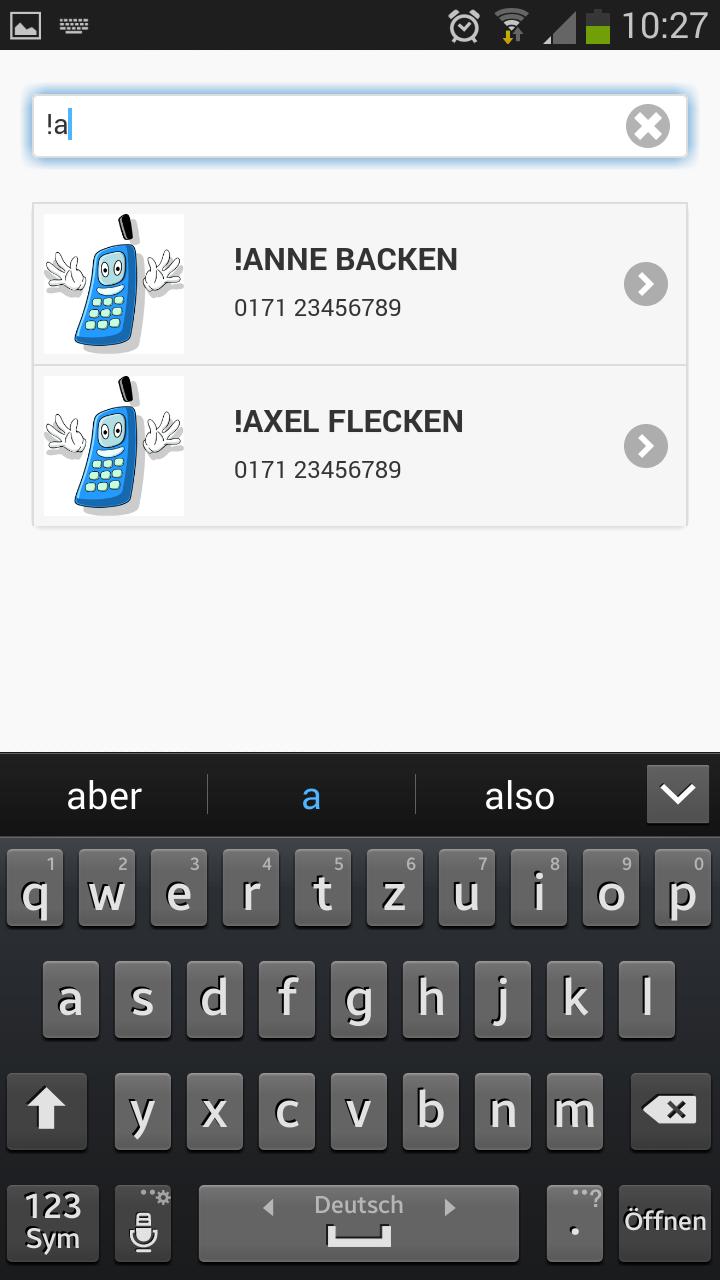The width and height of the screenshot is (720, 1280).
Task: Choose the highlighted suggestion a
Action: [310, 794]
